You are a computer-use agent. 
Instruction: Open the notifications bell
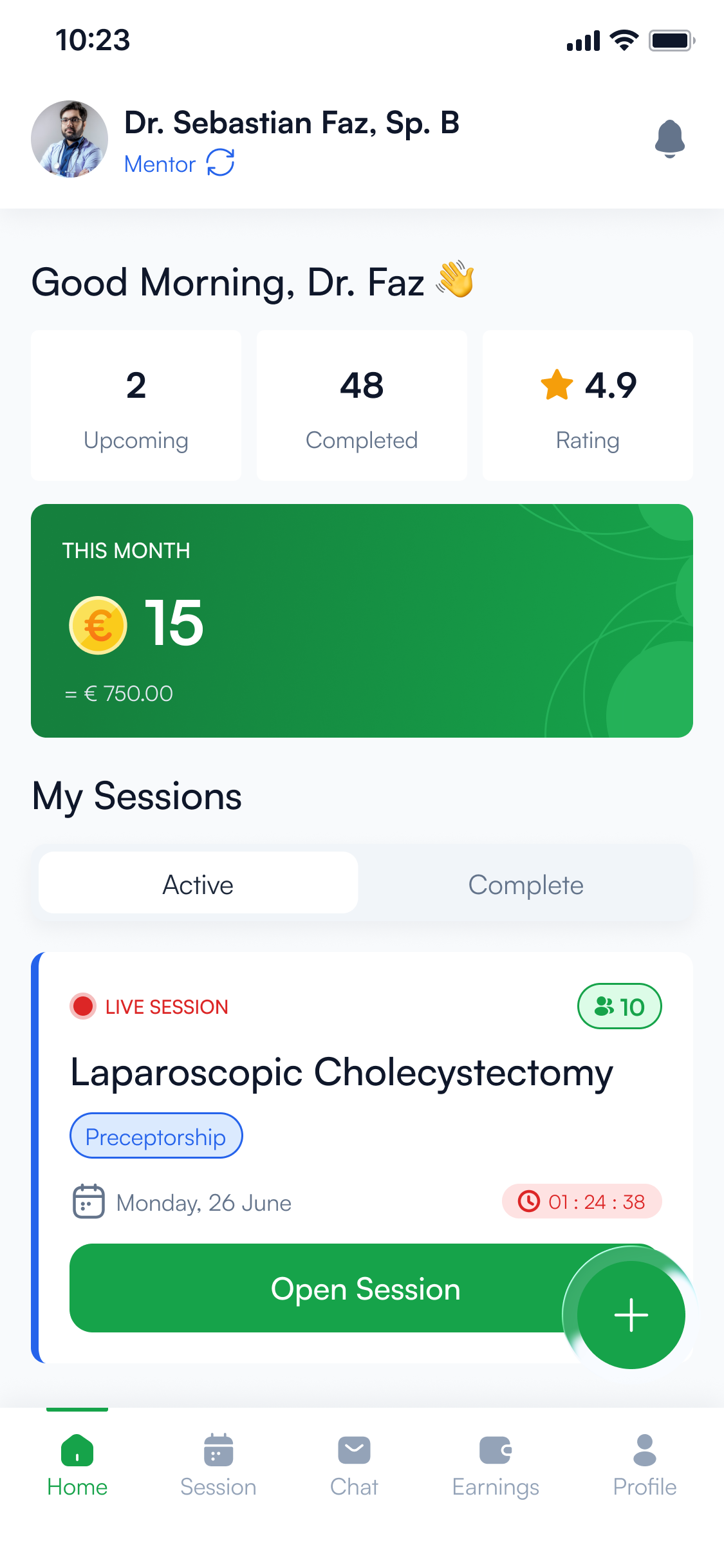(x=669, y=138)
